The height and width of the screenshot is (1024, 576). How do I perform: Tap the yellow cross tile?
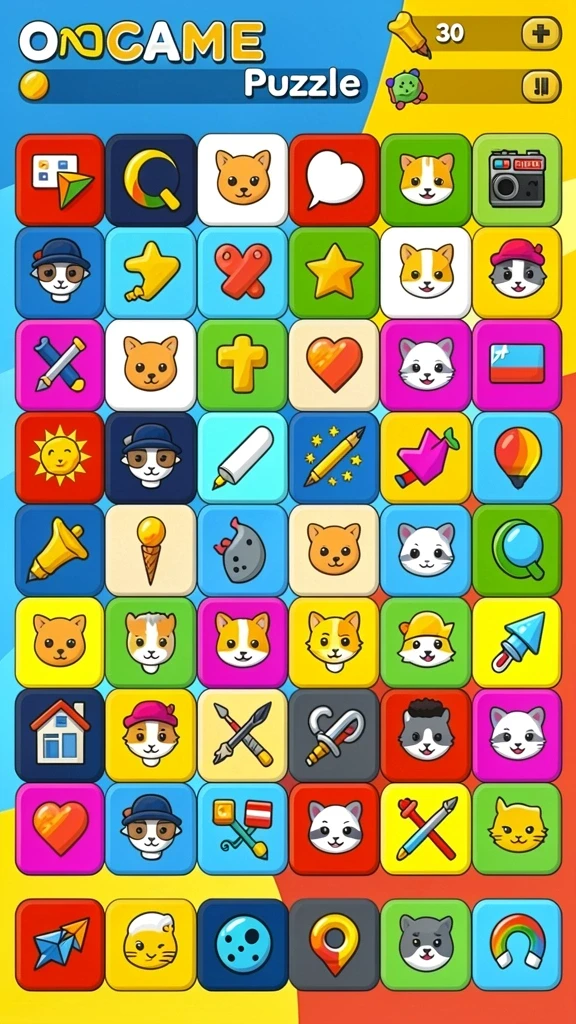click(x=243, y=365)
